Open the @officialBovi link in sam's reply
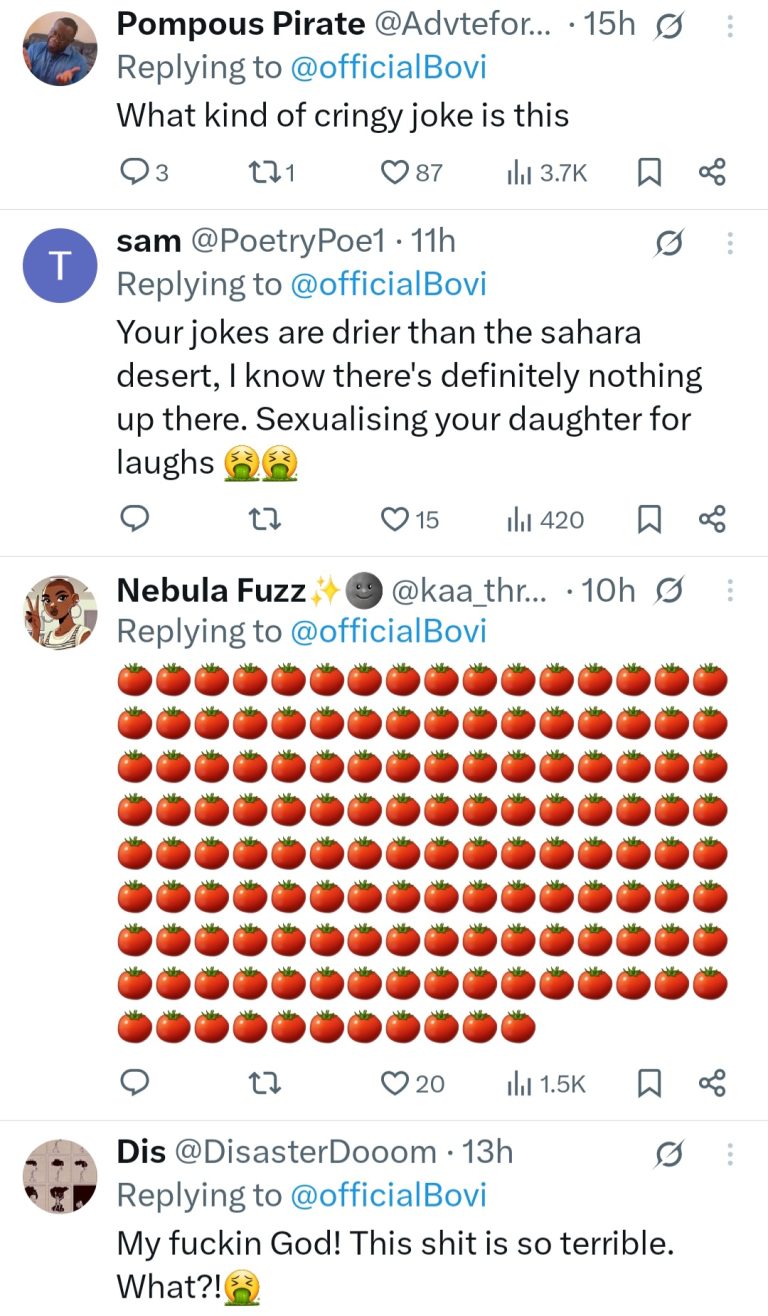 click(x=388, y=284)
